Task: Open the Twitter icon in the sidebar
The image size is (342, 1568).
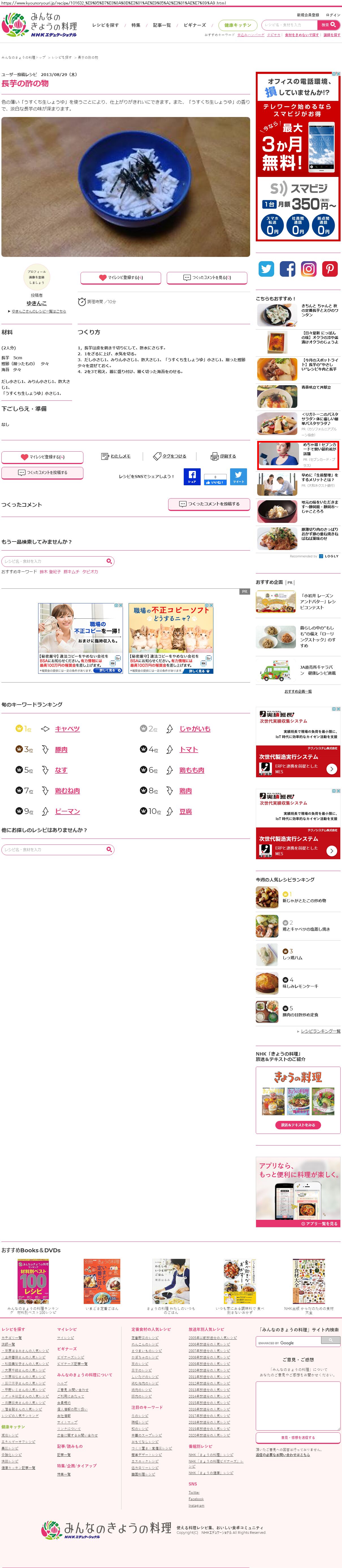Action: tap(267, 268)
